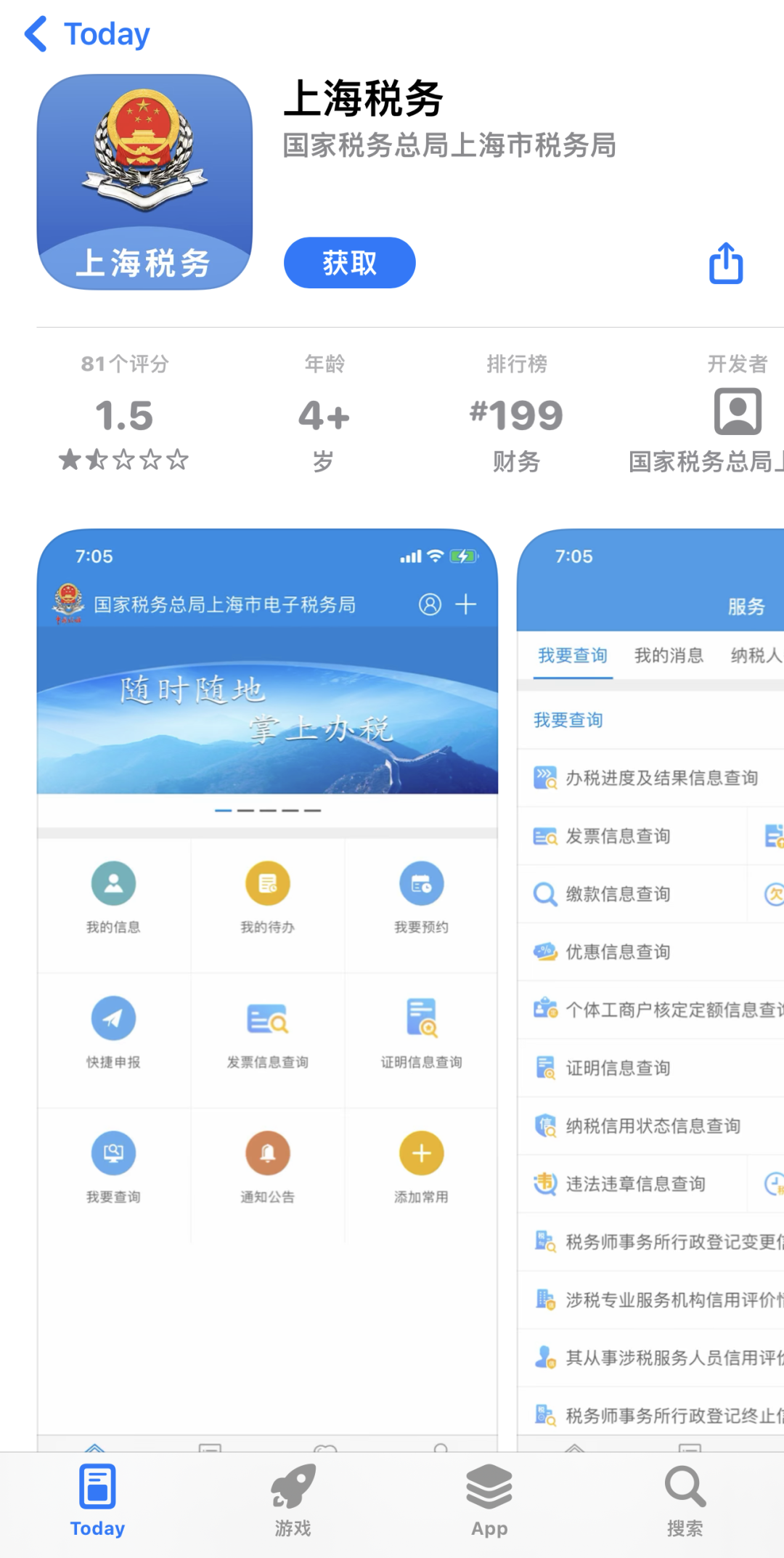784x1558 pixels.
Task: Tap the 获取 button to download
Action: coord(349,263)
